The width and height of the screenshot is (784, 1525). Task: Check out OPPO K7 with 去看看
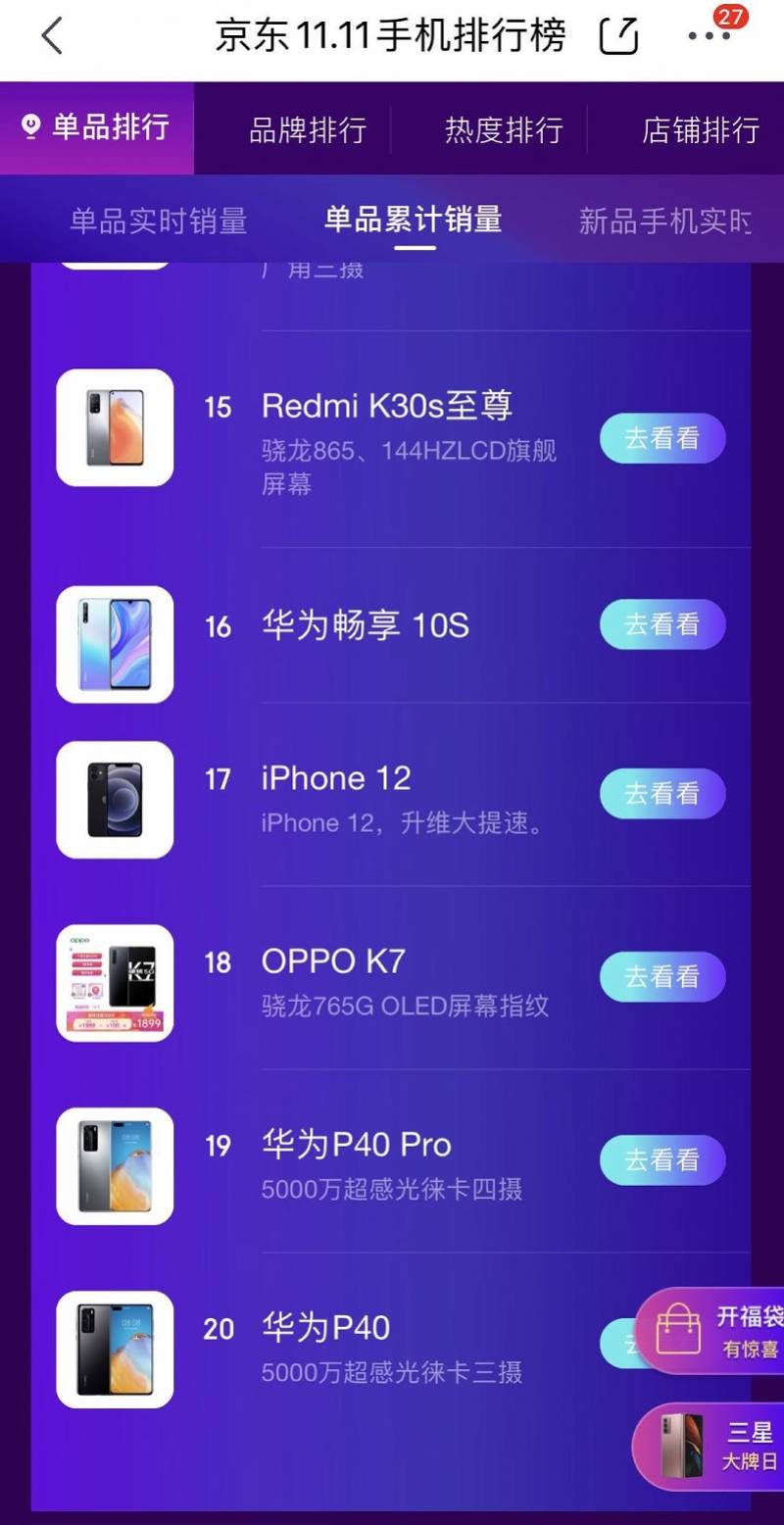click(662, 976)
